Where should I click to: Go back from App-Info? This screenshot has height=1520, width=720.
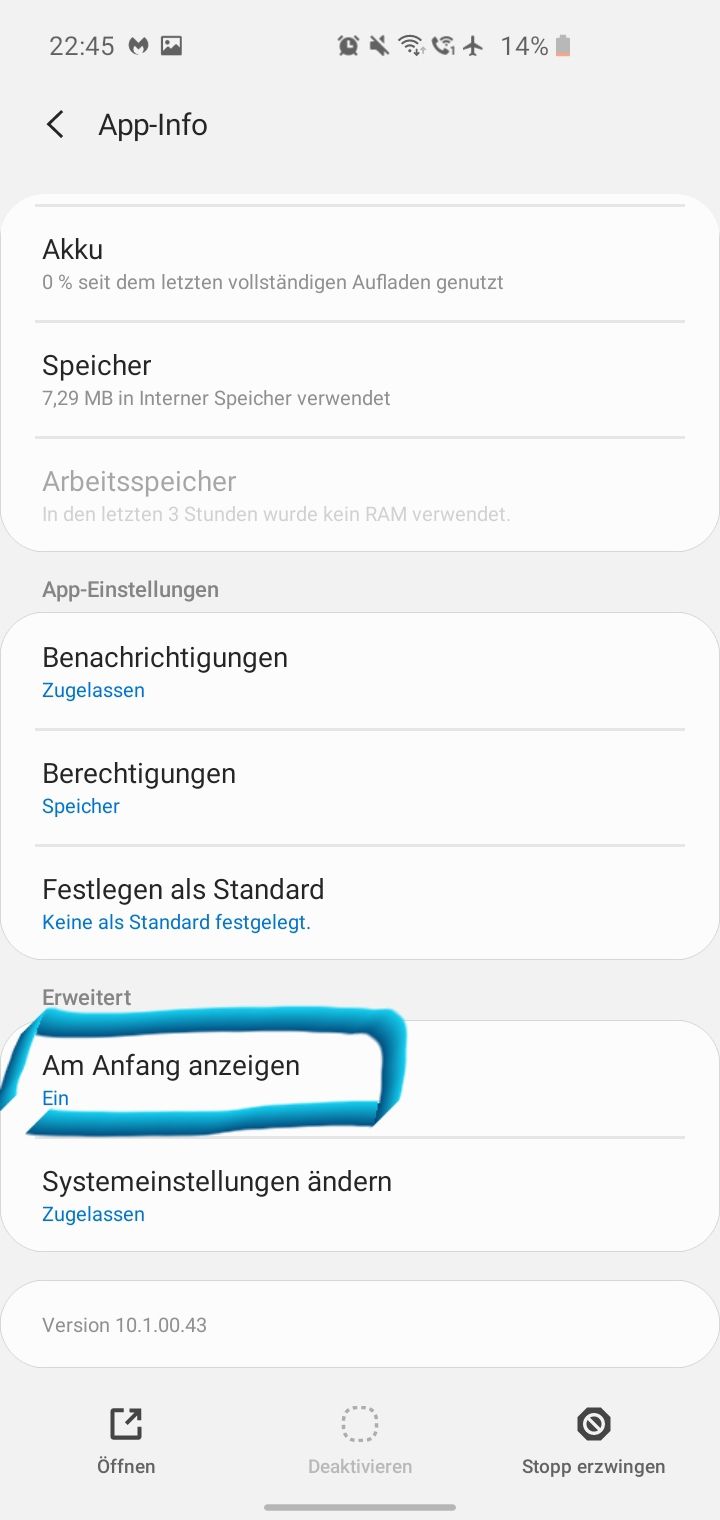coord(55,125)
